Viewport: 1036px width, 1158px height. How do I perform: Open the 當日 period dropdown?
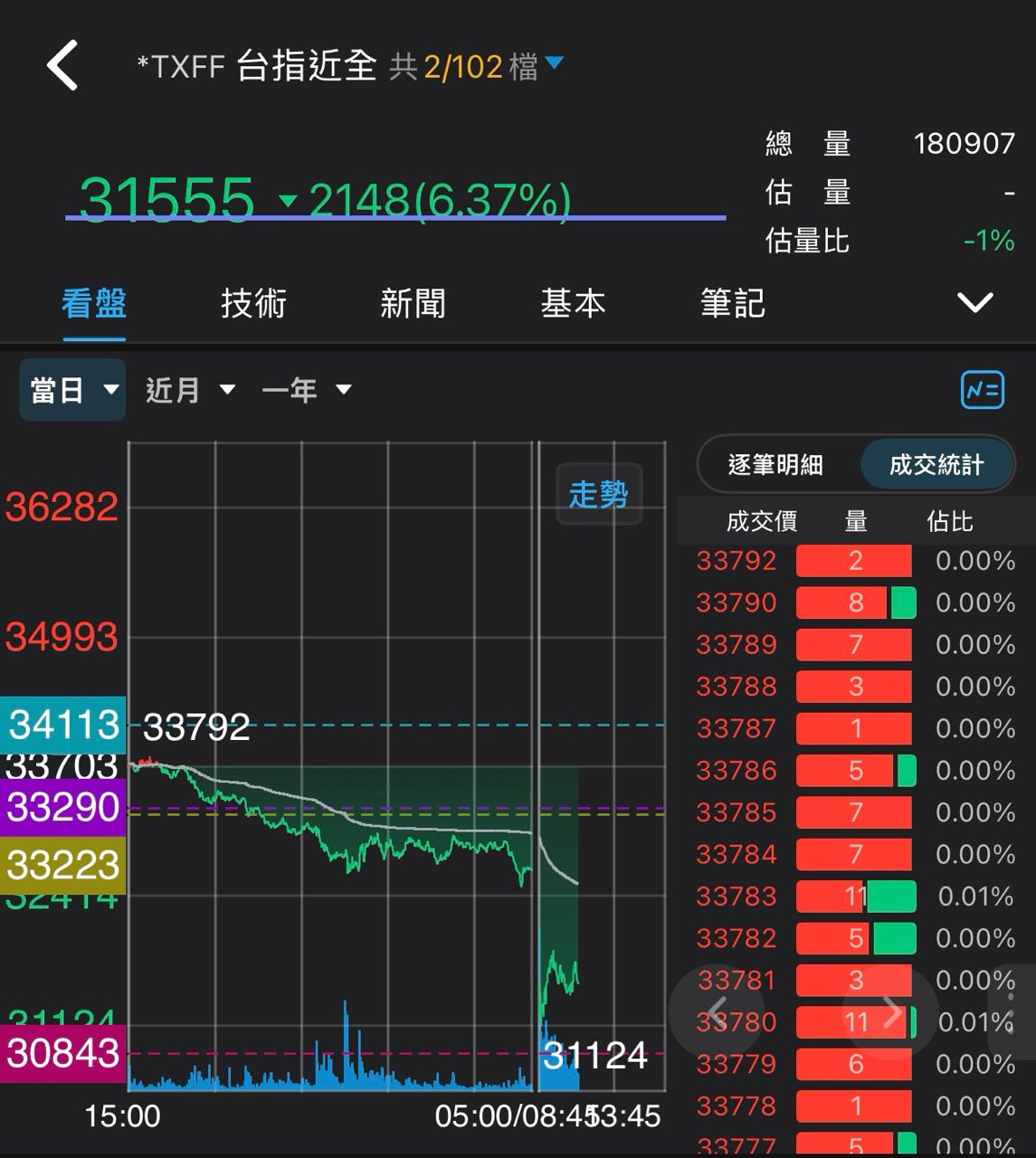pos(73,390)
